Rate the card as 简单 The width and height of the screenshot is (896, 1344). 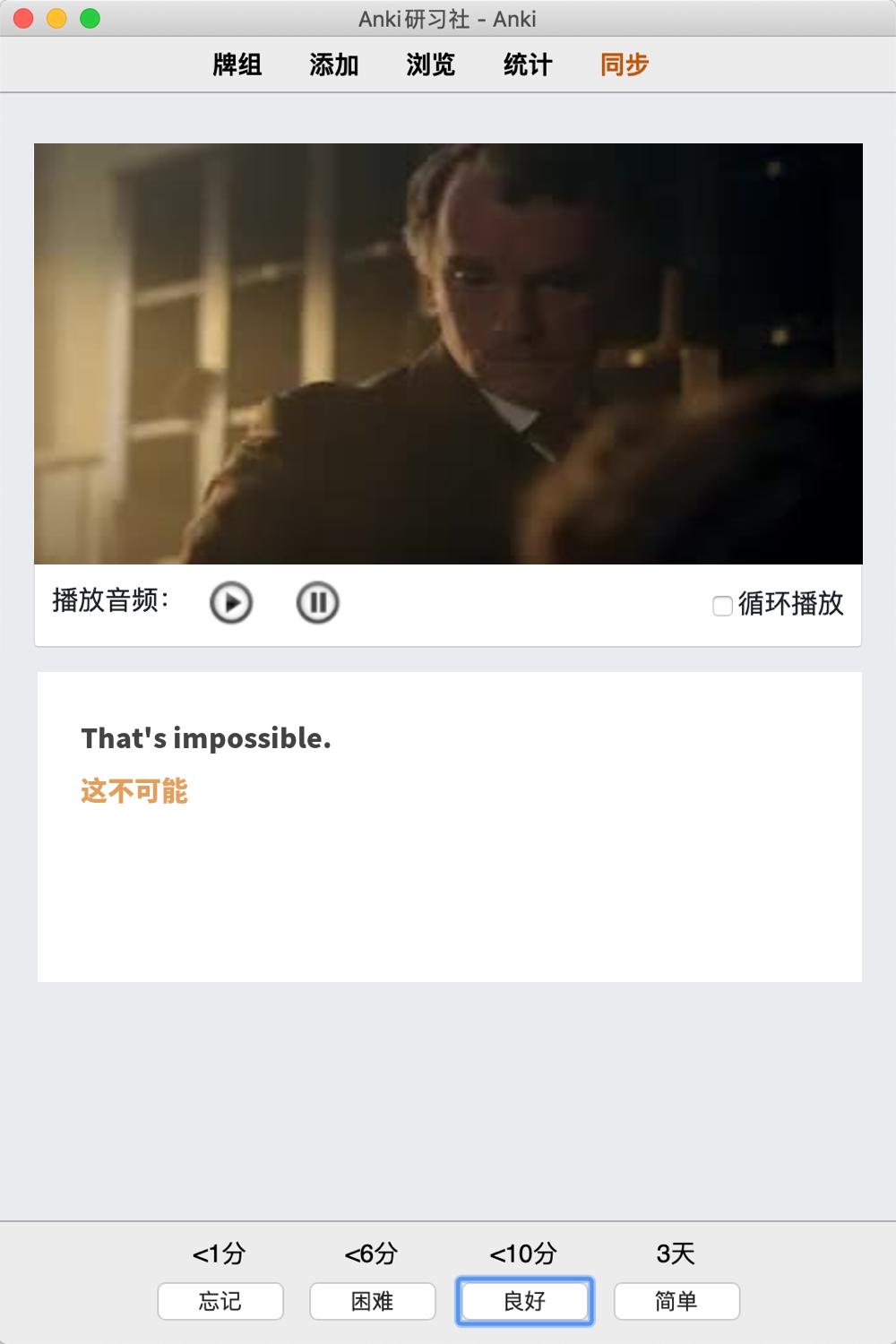(676, 1301)
